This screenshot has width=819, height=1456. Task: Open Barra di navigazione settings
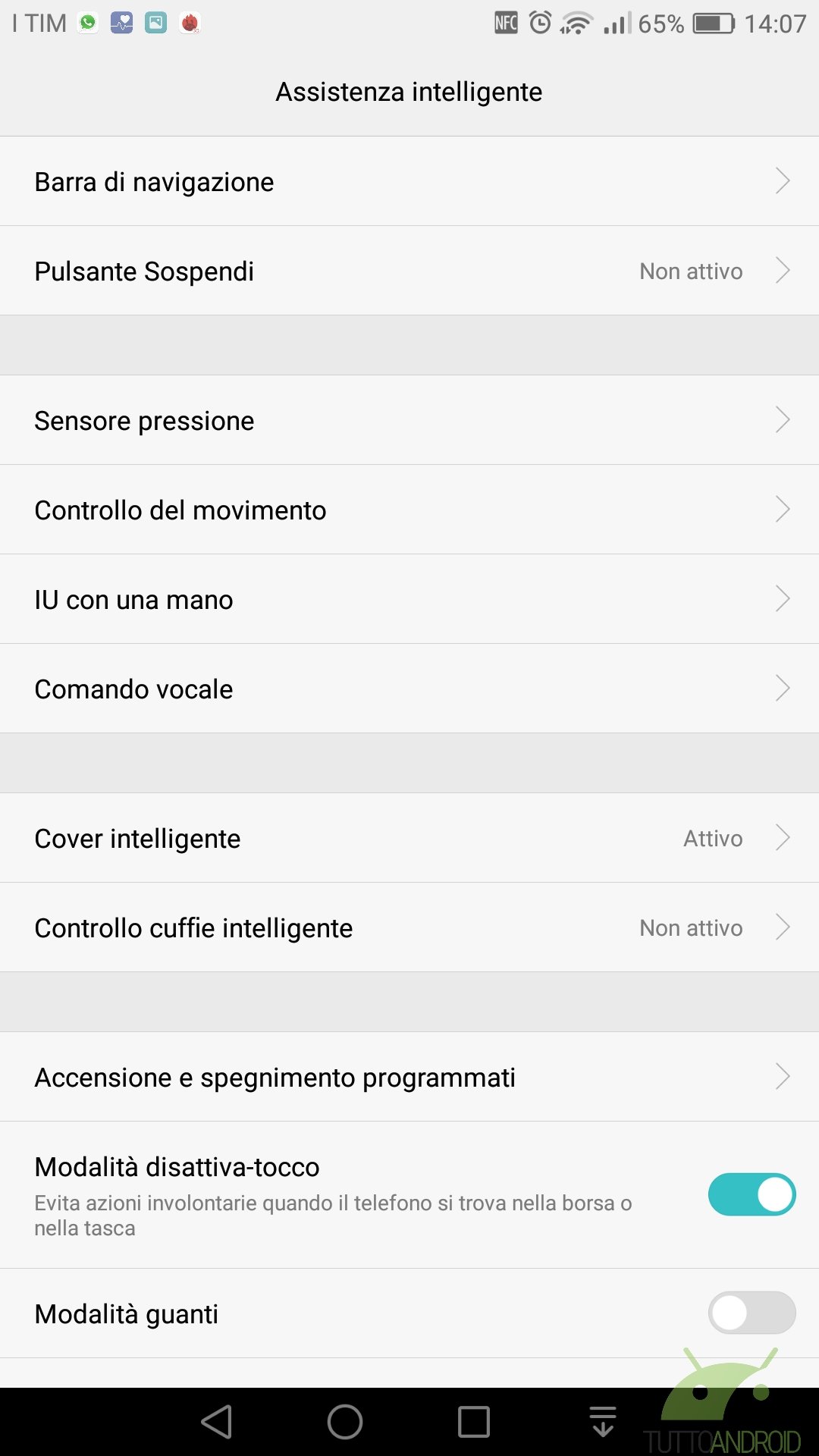pos(409,181)
